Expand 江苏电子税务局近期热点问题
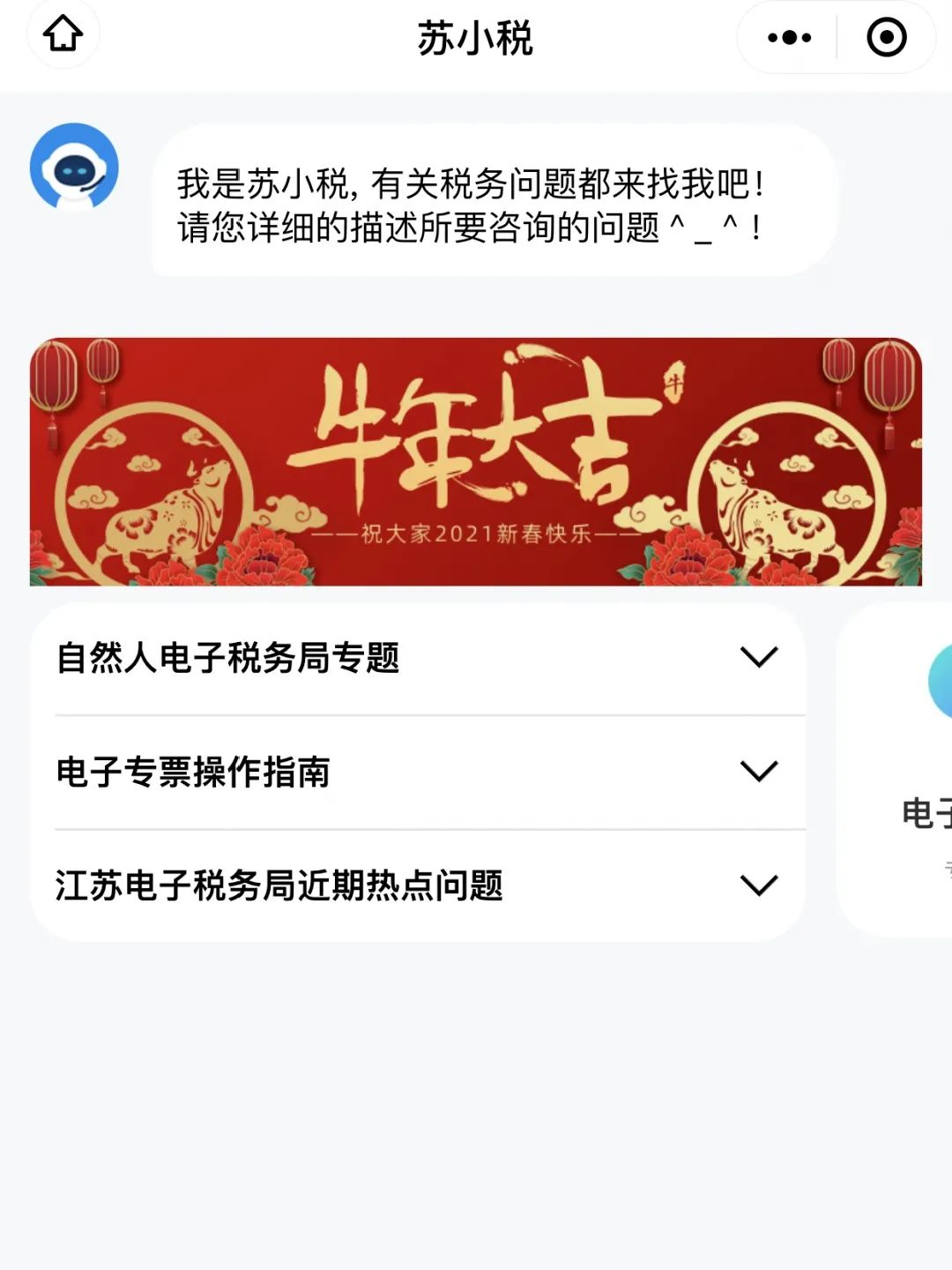This screenshot has width=952, height=1270. 418,885
